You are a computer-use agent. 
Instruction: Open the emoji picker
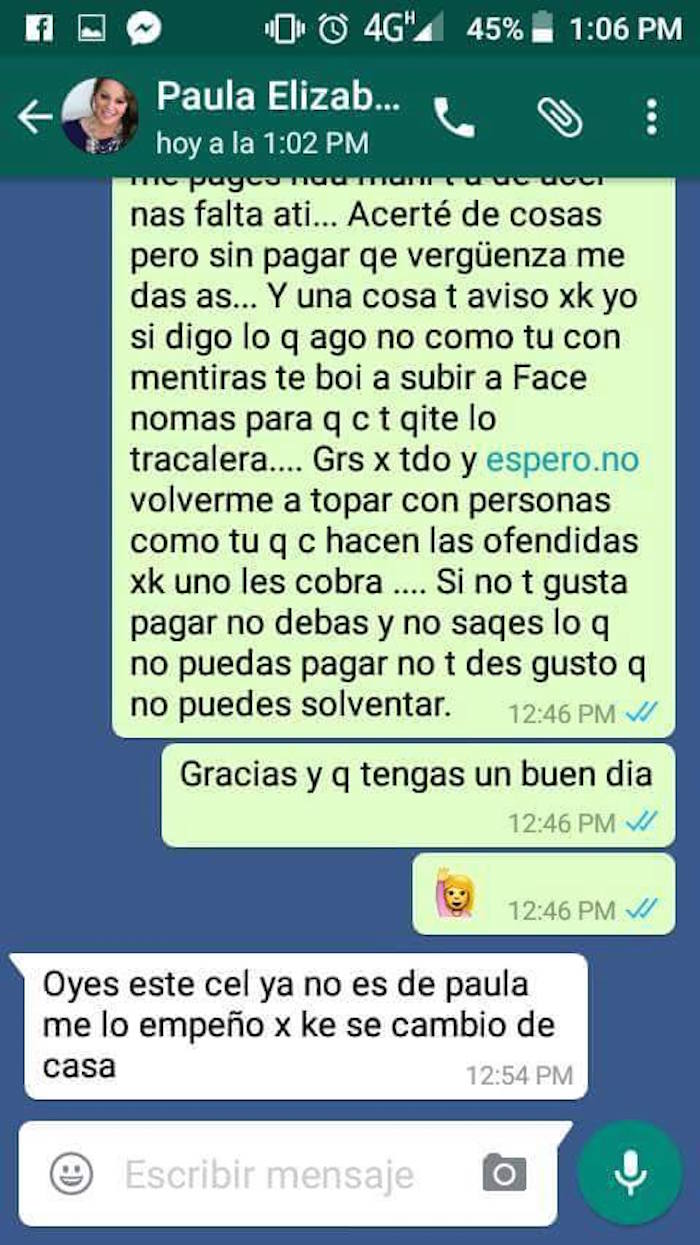click(x=72, y=1173)
